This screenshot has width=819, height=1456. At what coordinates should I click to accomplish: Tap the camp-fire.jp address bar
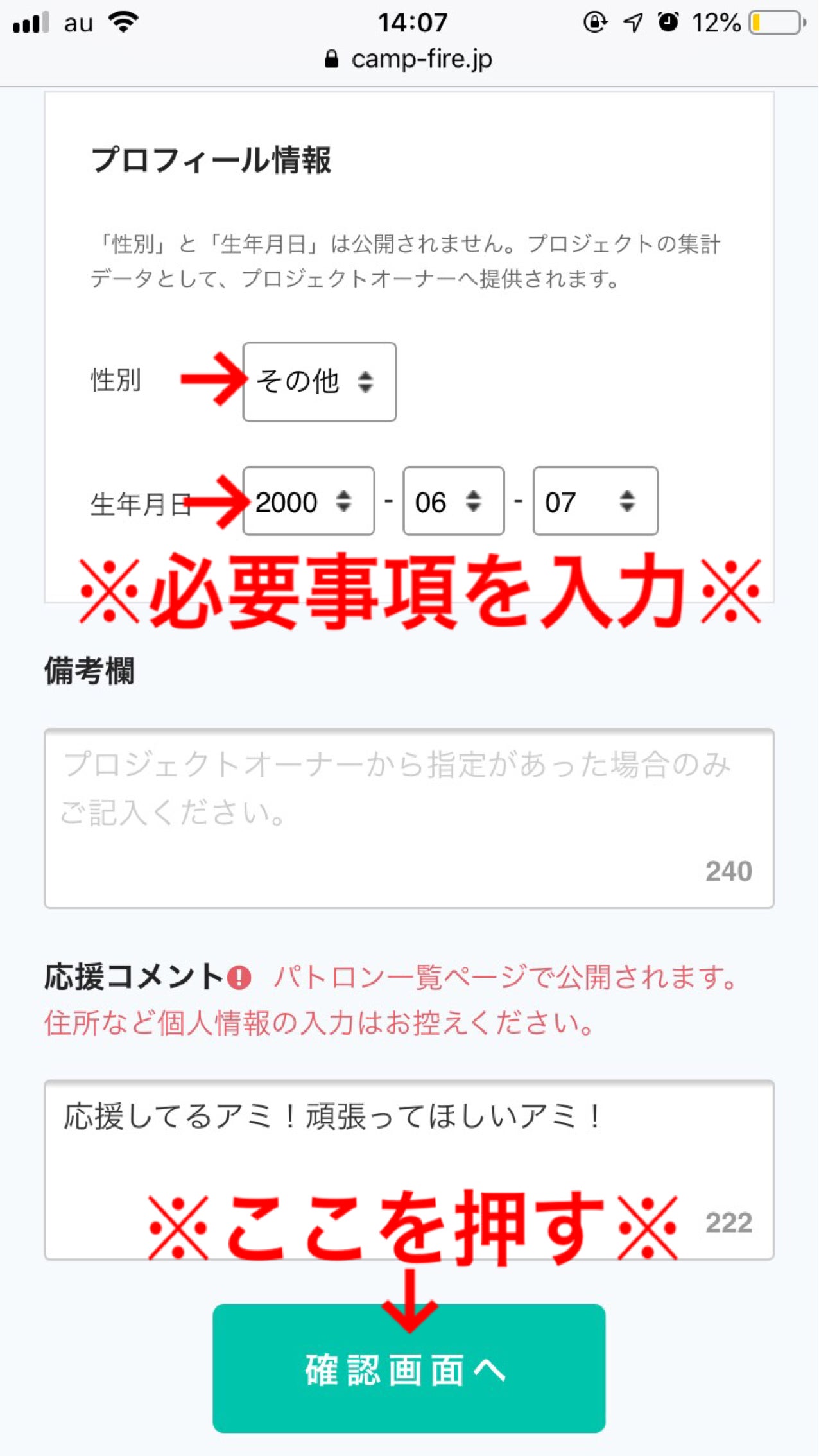pyautogui.click(x=409, y=59)
